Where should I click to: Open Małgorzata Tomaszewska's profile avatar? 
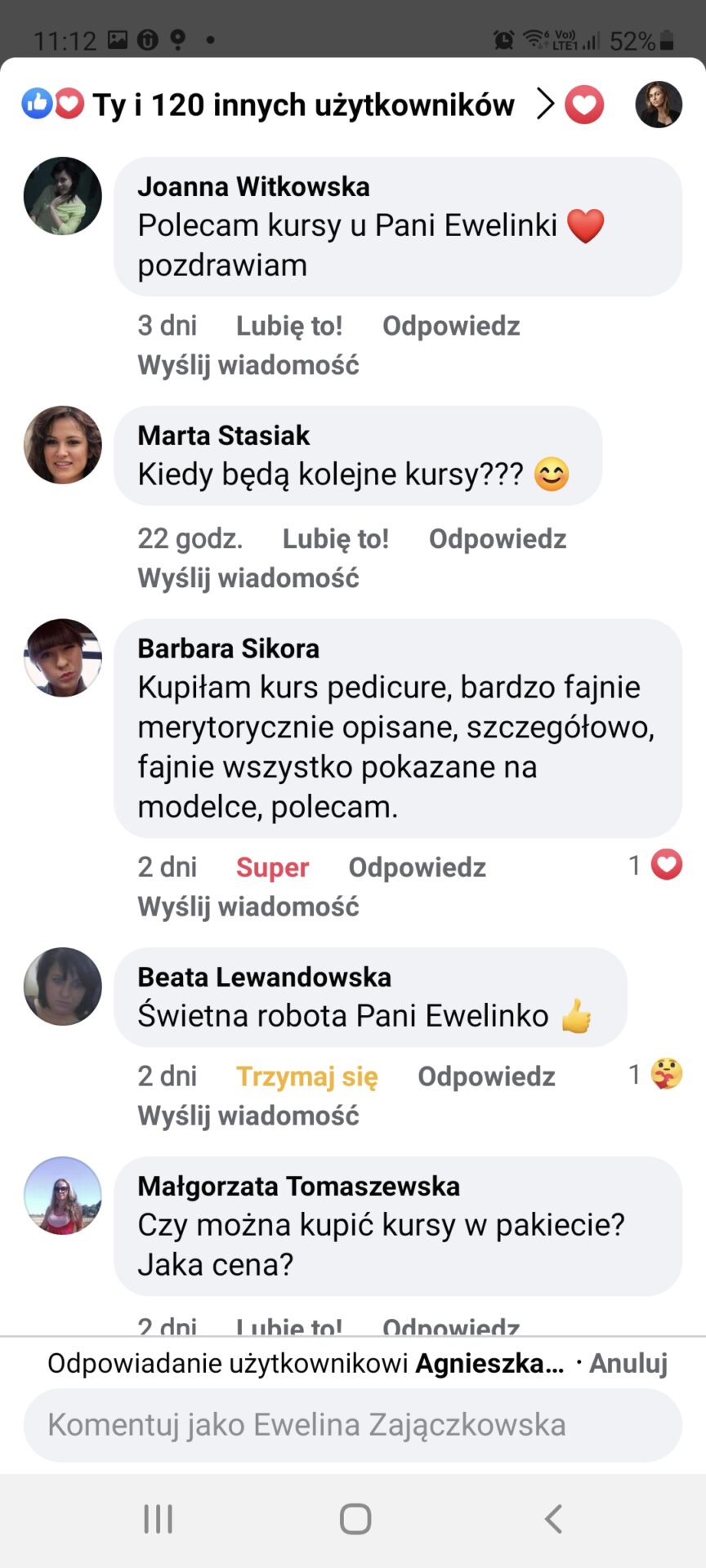[63, 1195]
